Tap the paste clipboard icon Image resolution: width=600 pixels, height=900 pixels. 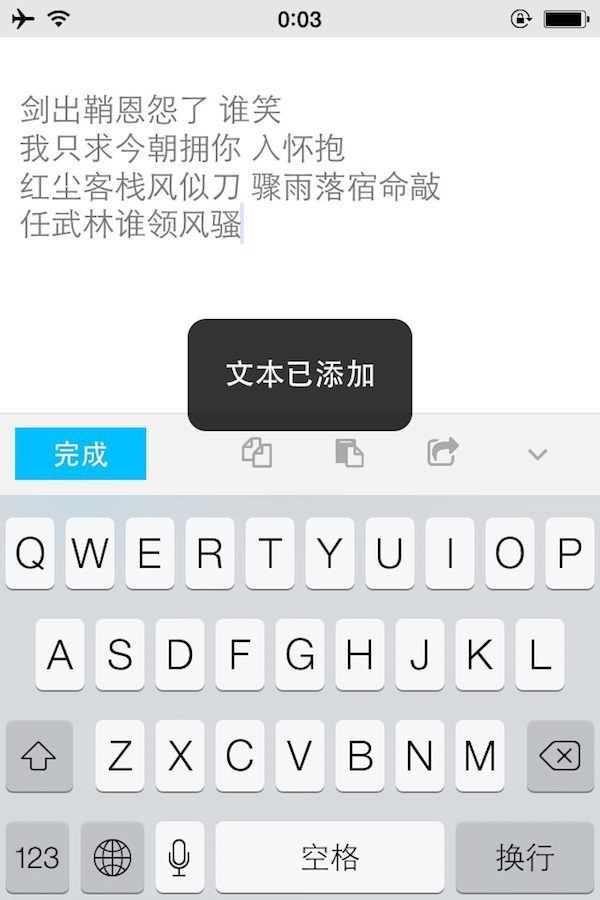(x=349, y=453)
